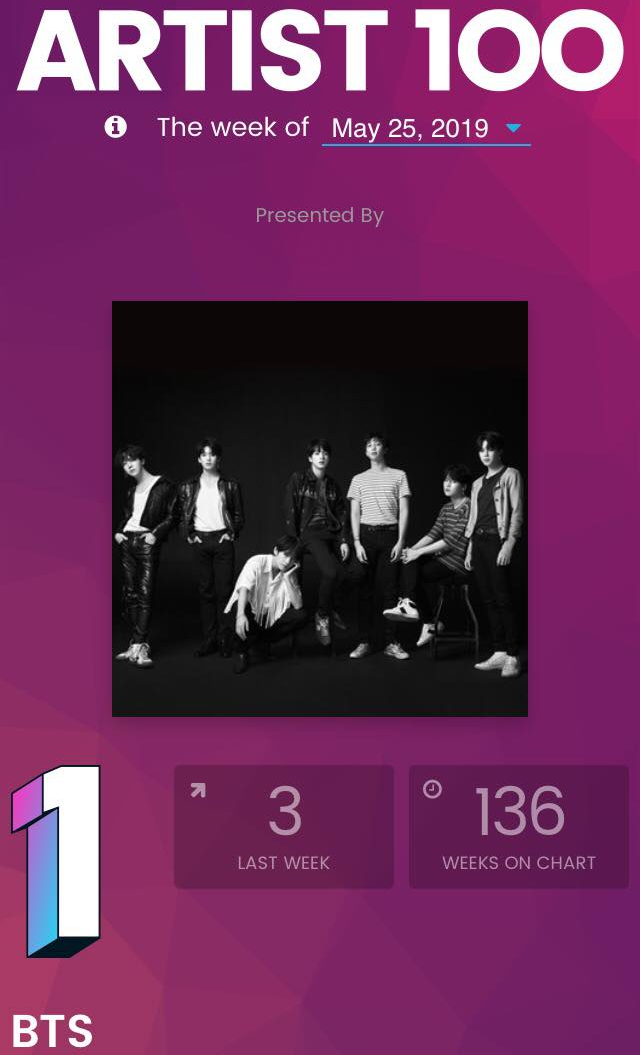Open the BTS artist photo
The width and height of the screenshot is (640, 1055).
(320, 508)
